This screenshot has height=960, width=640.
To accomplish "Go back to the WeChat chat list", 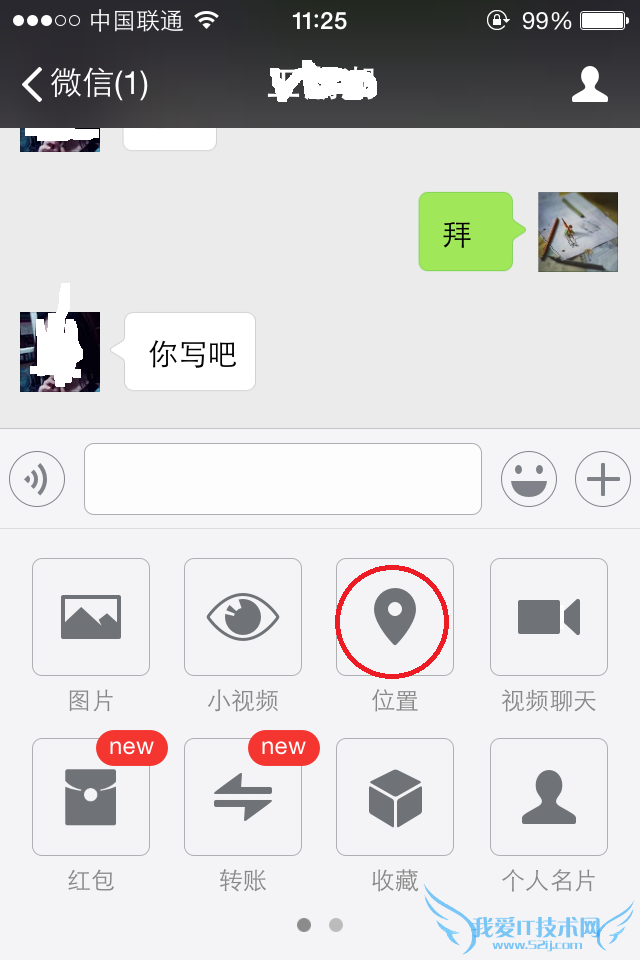I will pyautogui.click(x=85, y=84).
